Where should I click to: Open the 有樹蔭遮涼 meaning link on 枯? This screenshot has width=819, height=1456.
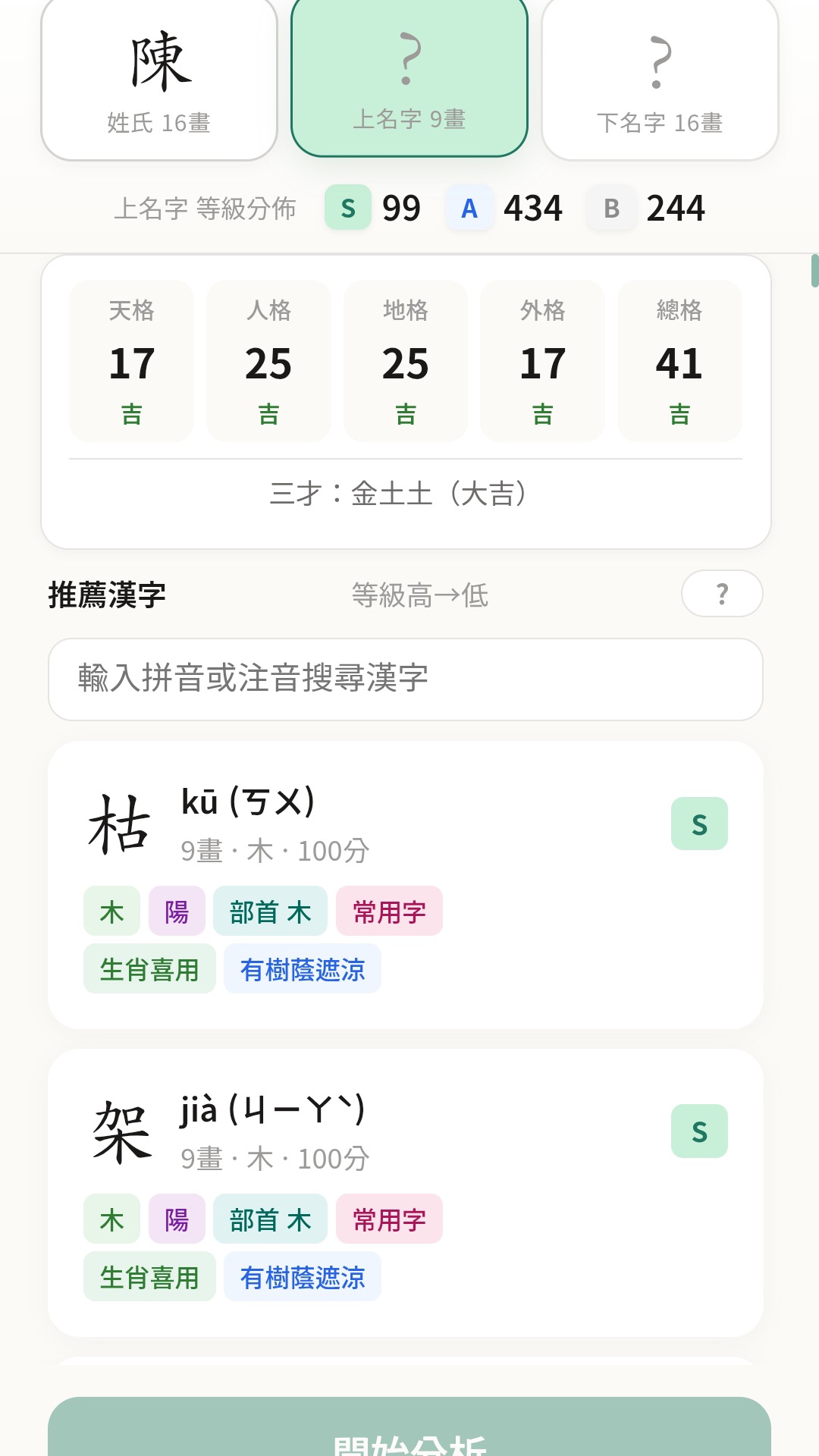tap(302, 969)
